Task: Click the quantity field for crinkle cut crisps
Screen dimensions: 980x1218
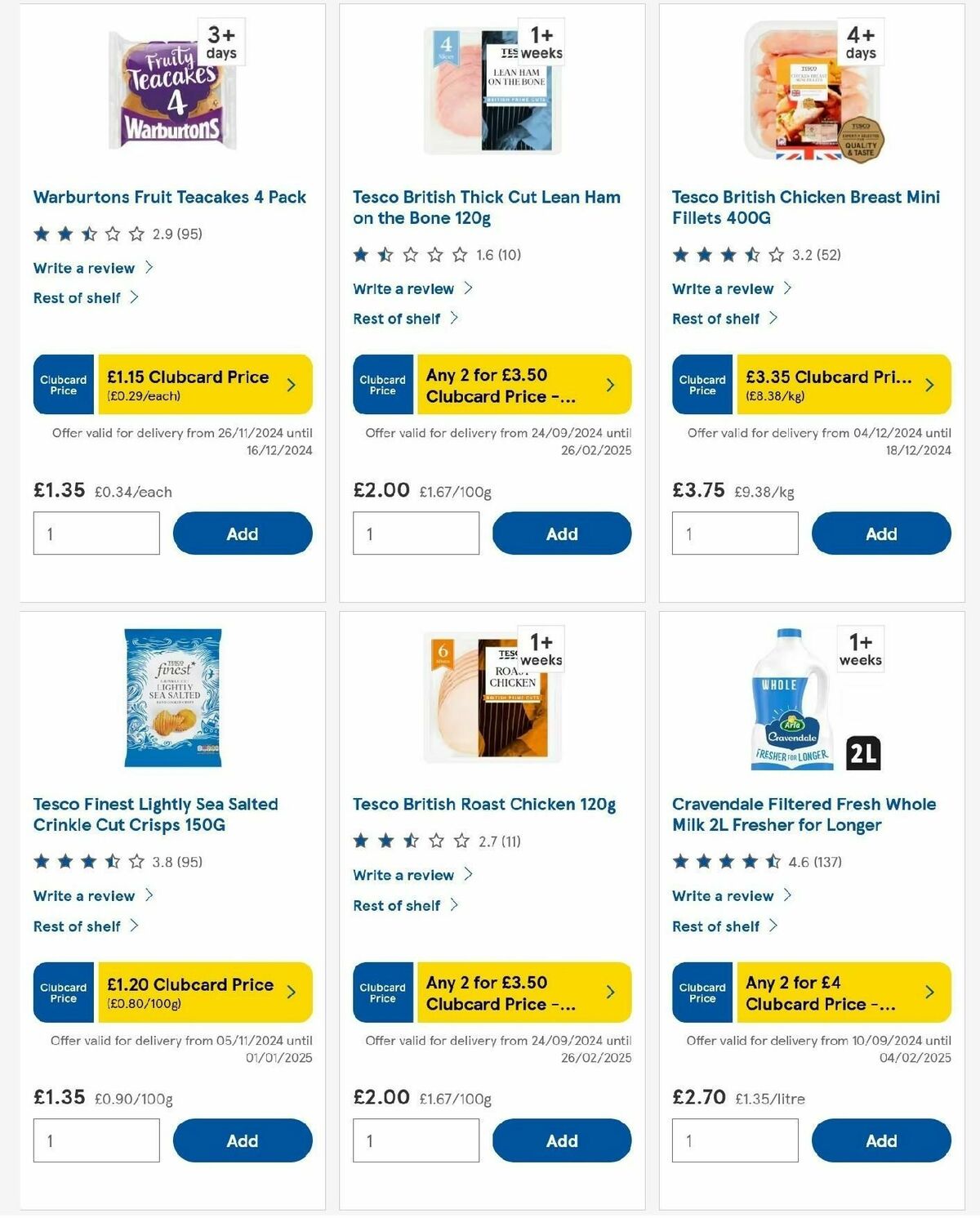Action: pos(96,1140)
